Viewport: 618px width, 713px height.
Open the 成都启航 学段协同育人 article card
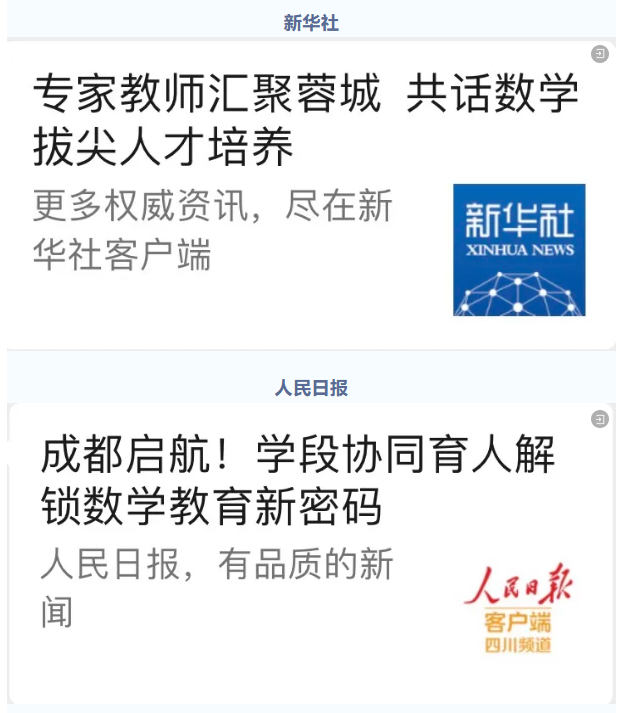coord(298,482)
